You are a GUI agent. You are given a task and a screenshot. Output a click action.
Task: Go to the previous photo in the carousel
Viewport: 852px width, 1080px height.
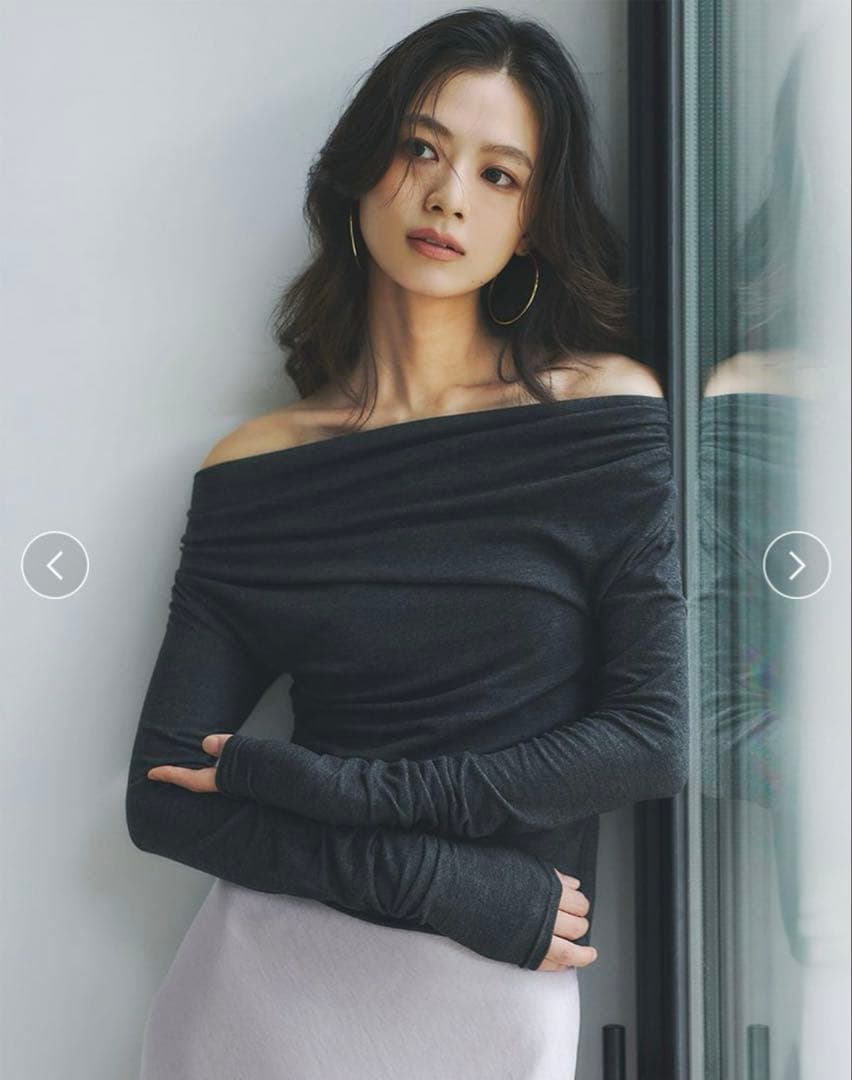click(x=55, y=565)
